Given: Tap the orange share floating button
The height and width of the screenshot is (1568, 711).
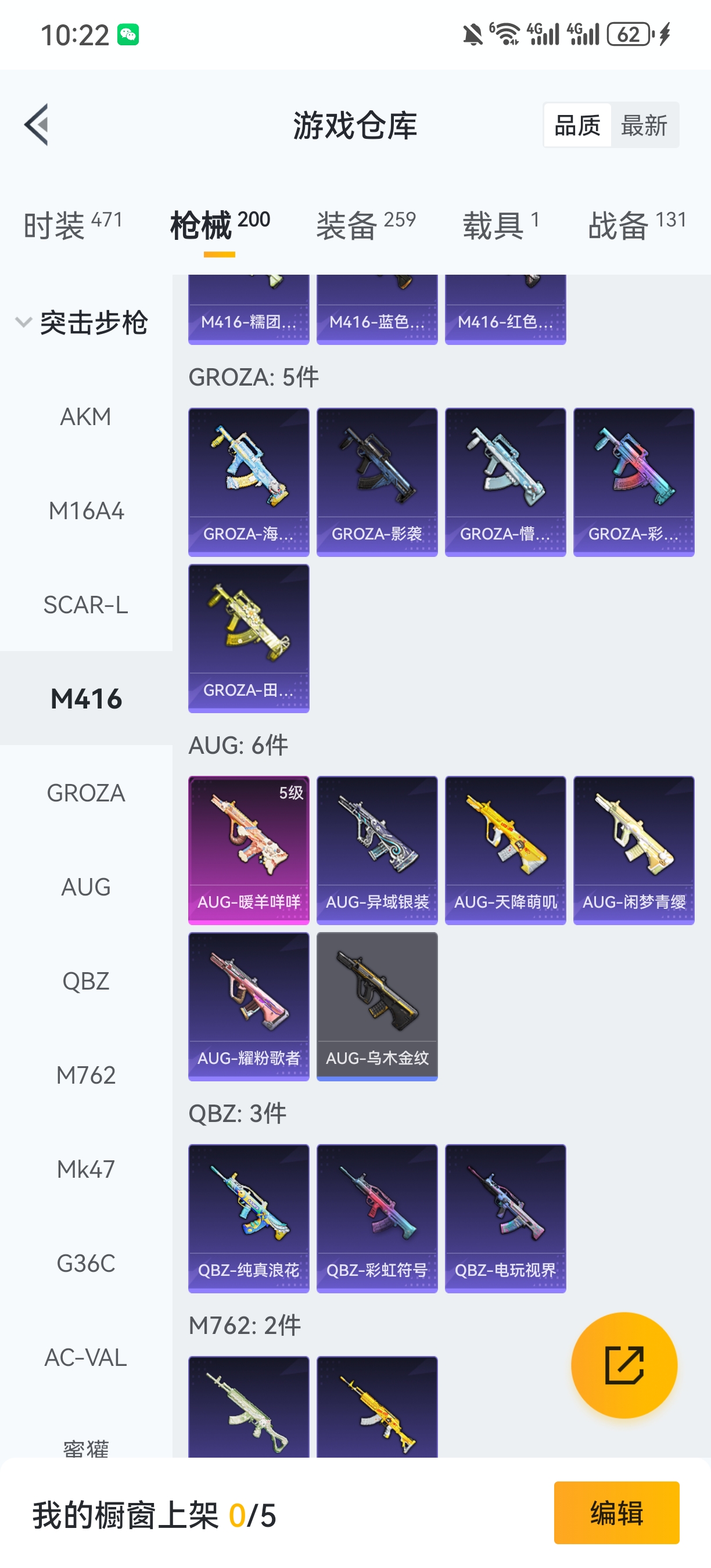Looking at the screenshot, I should [x=624, y=1365].
